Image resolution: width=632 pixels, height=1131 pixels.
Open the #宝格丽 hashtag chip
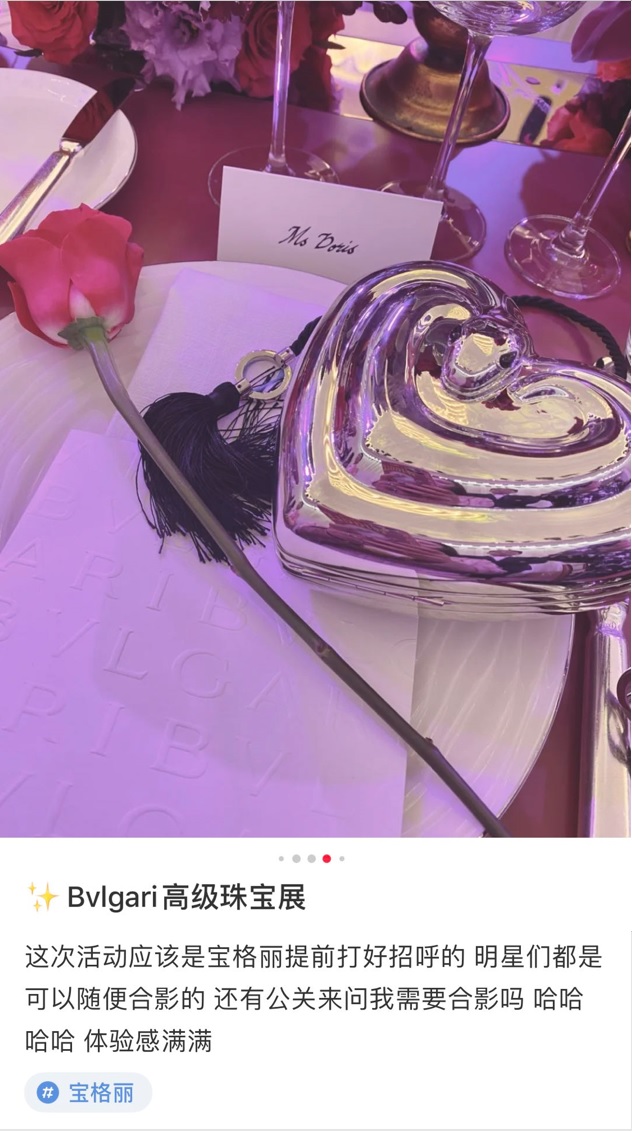point(88,1092)
